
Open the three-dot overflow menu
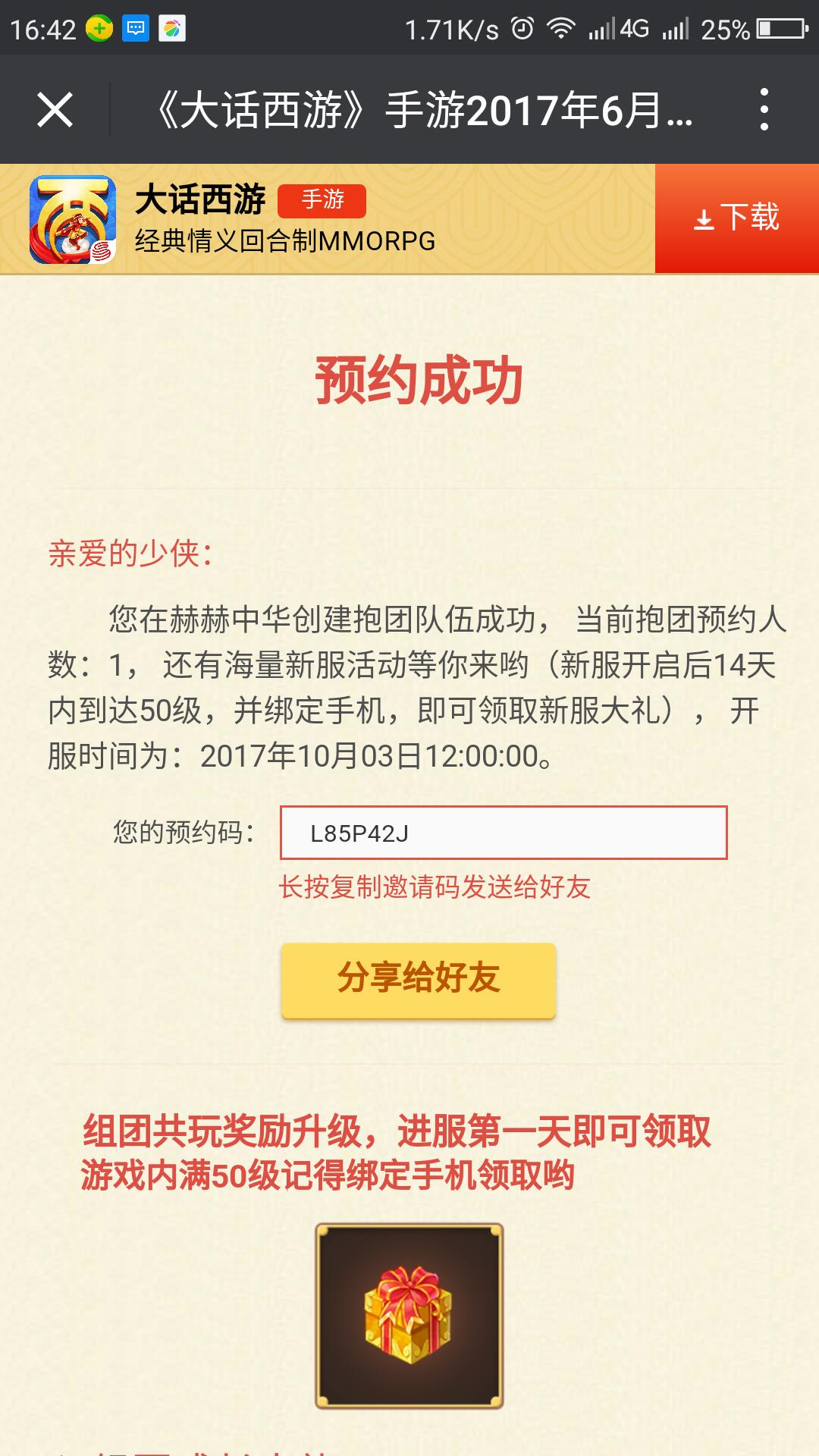[764, 109]
